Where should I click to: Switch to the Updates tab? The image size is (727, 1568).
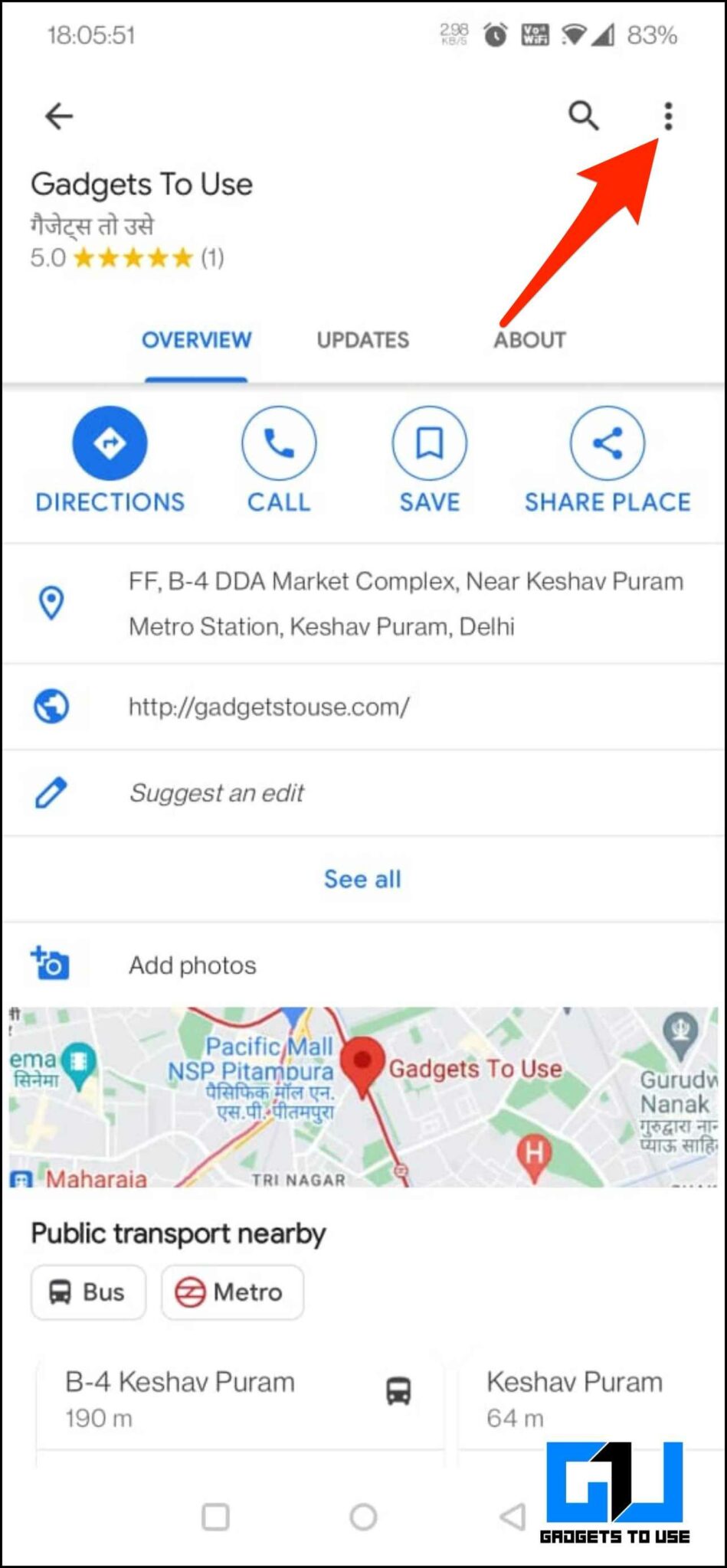[362, 340]
